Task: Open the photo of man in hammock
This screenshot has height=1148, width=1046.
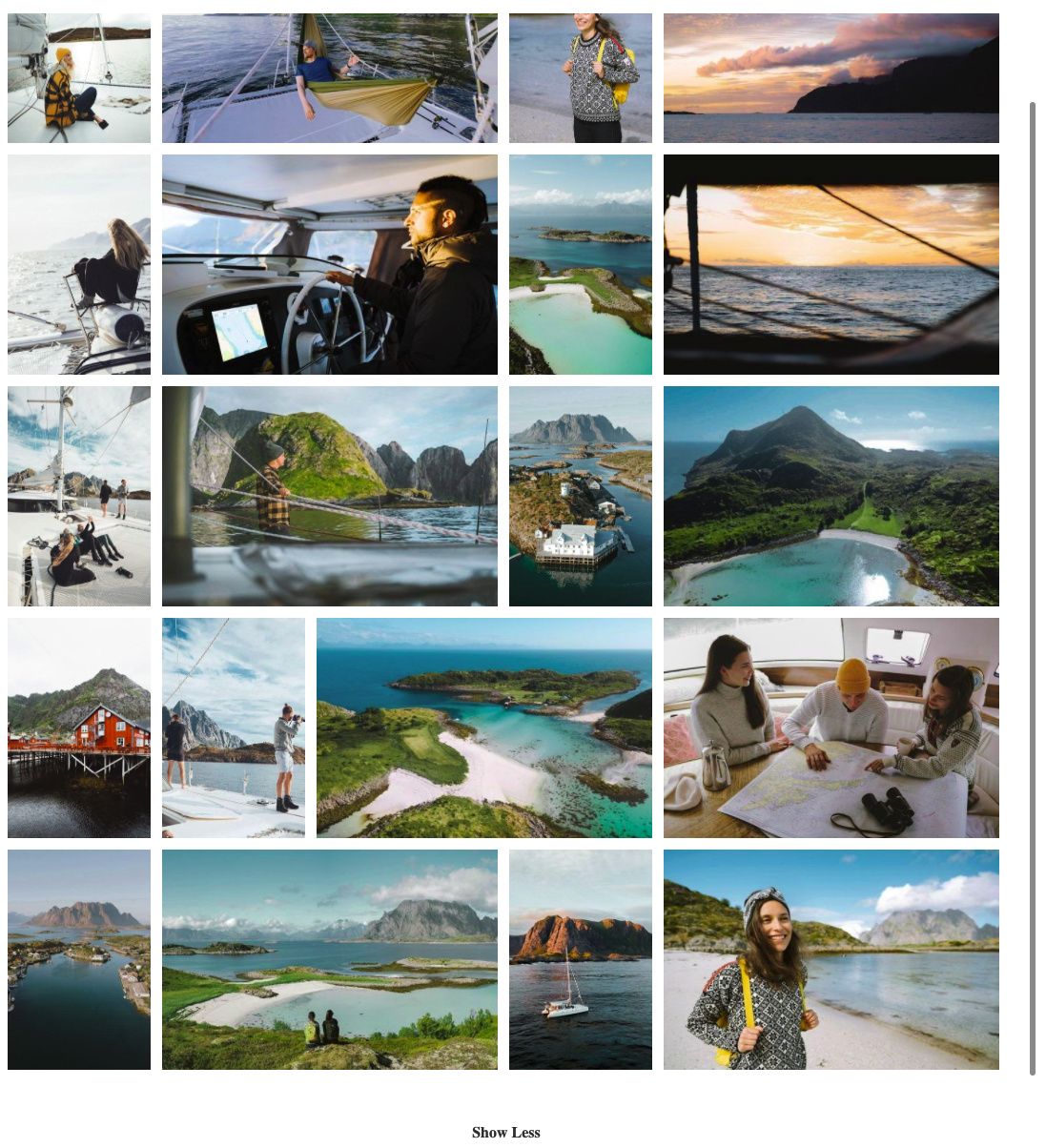Action: [x=329, y=78]
